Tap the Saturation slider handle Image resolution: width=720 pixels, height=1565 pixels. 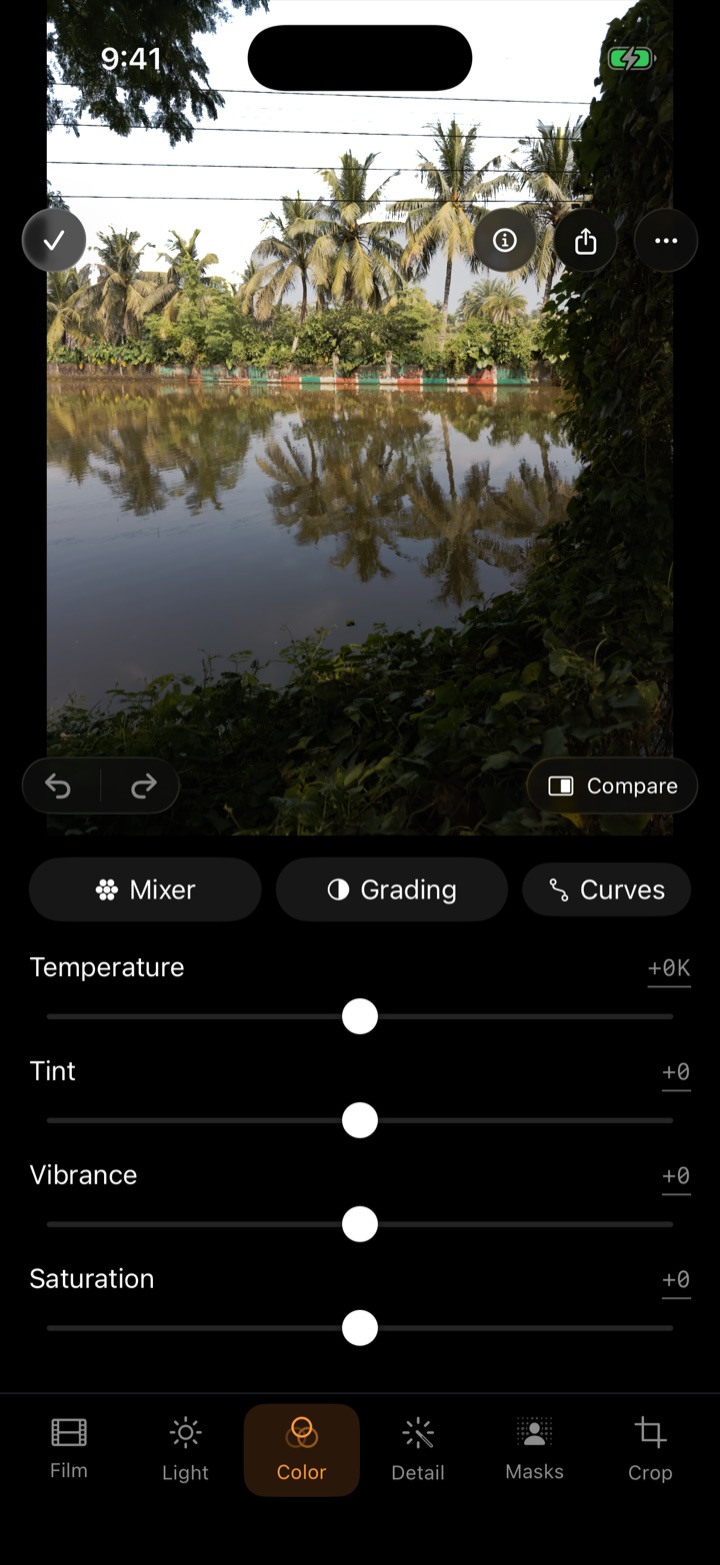(360, 1328)
